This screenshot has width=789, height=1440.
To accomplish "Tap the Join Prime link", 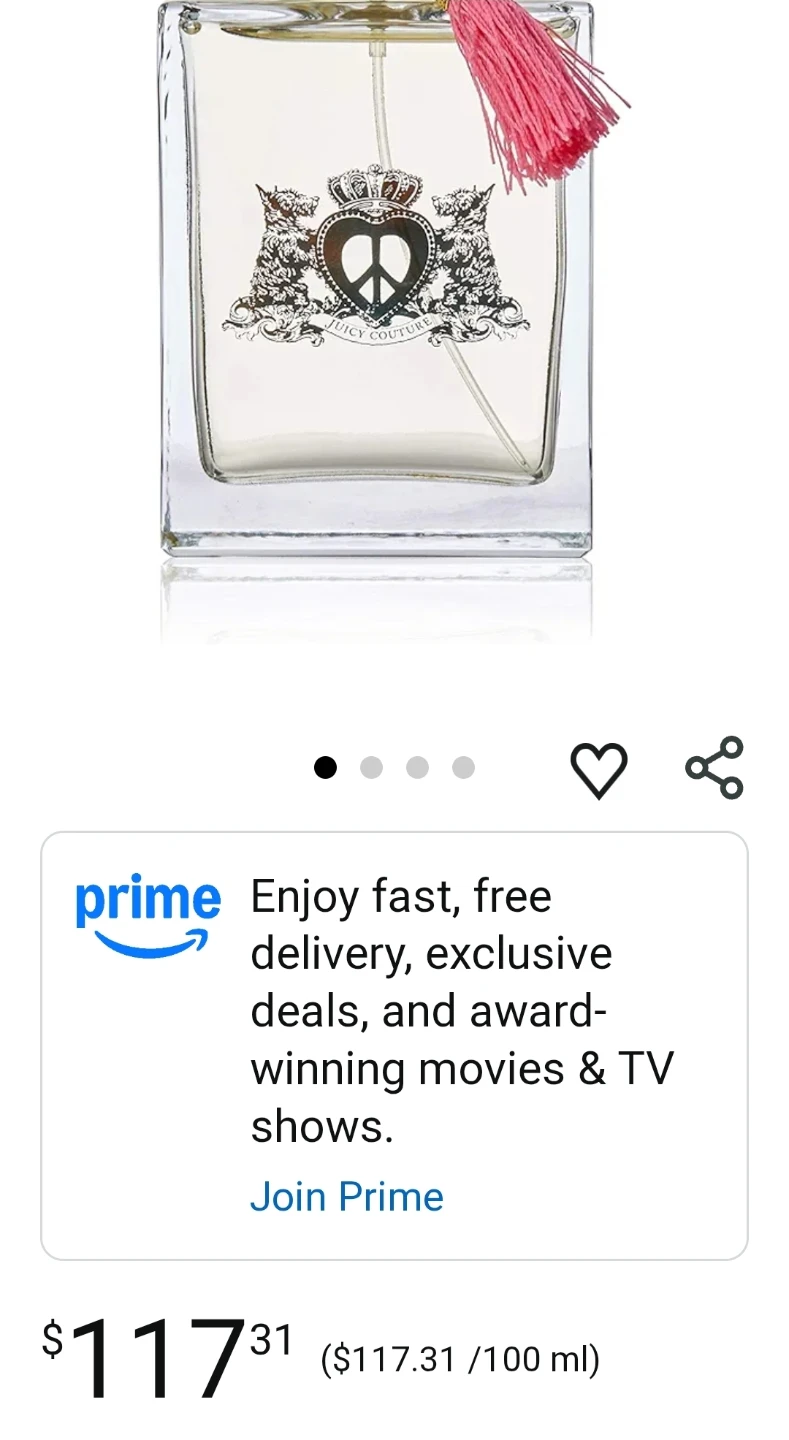I will 346,1196.
